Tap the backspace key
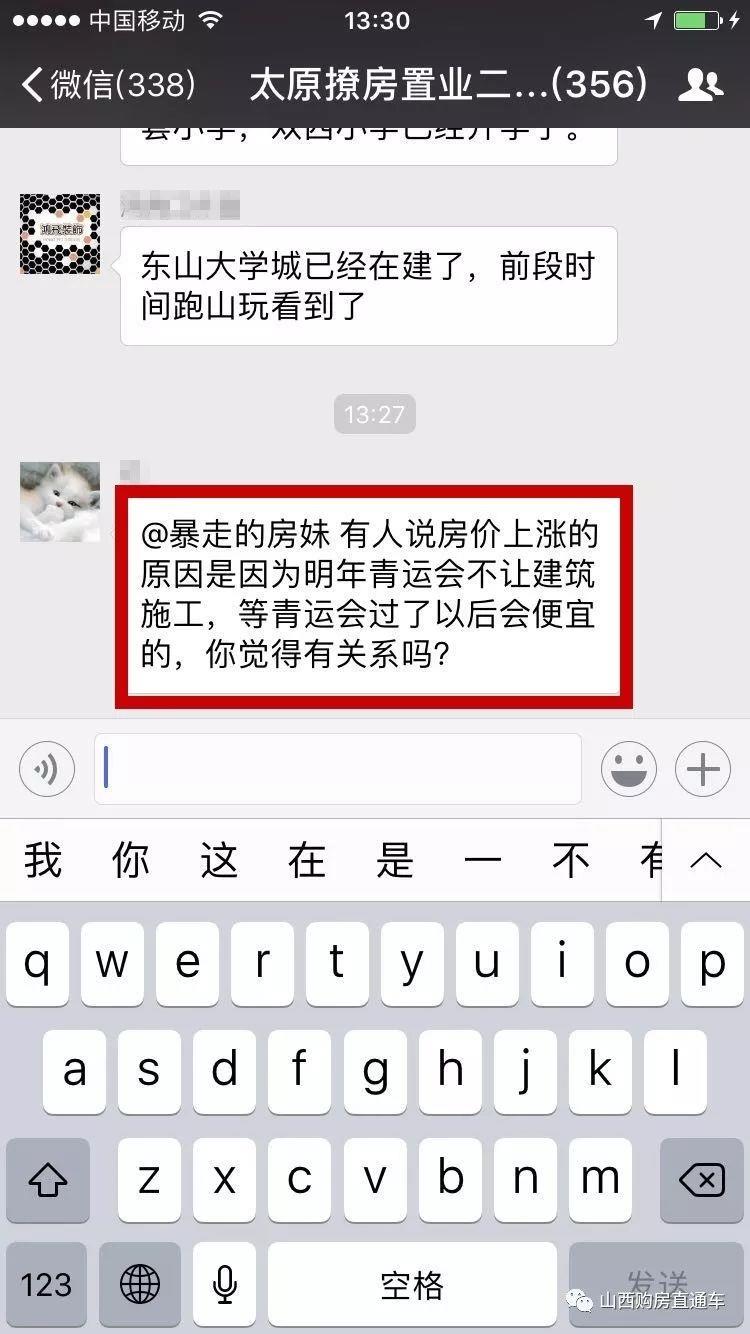 point(701,1181)
